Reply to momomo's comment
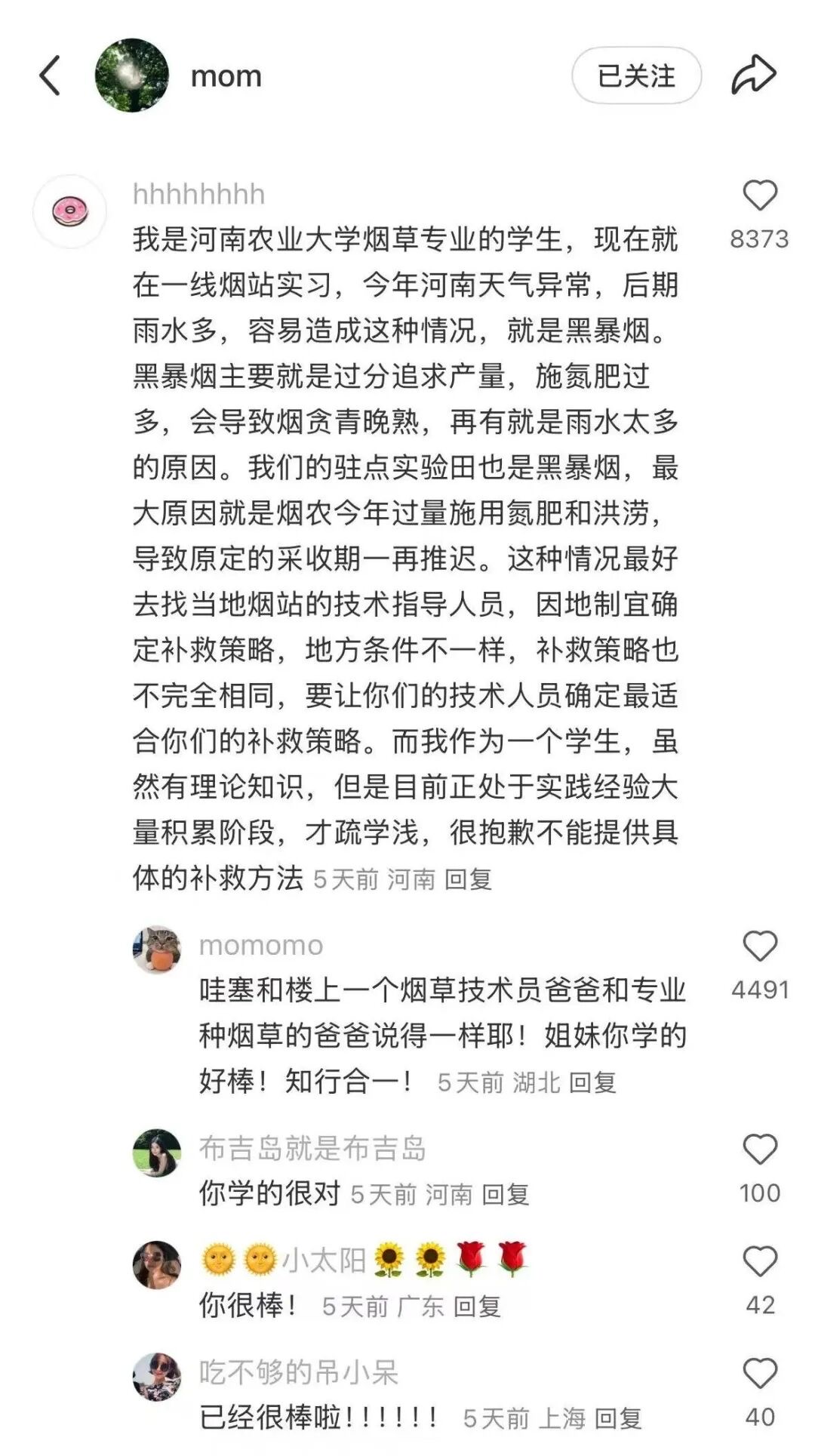This screenshot has height=1456, width=815. (x=592, y=1082)
